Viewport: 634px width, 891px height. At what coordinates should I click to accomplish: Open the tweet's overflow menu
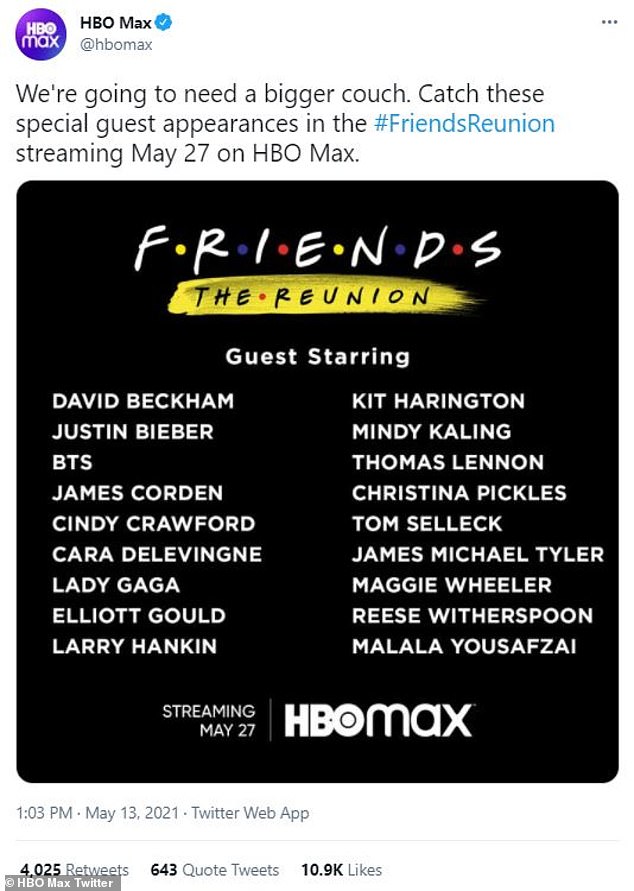(608, 21)
